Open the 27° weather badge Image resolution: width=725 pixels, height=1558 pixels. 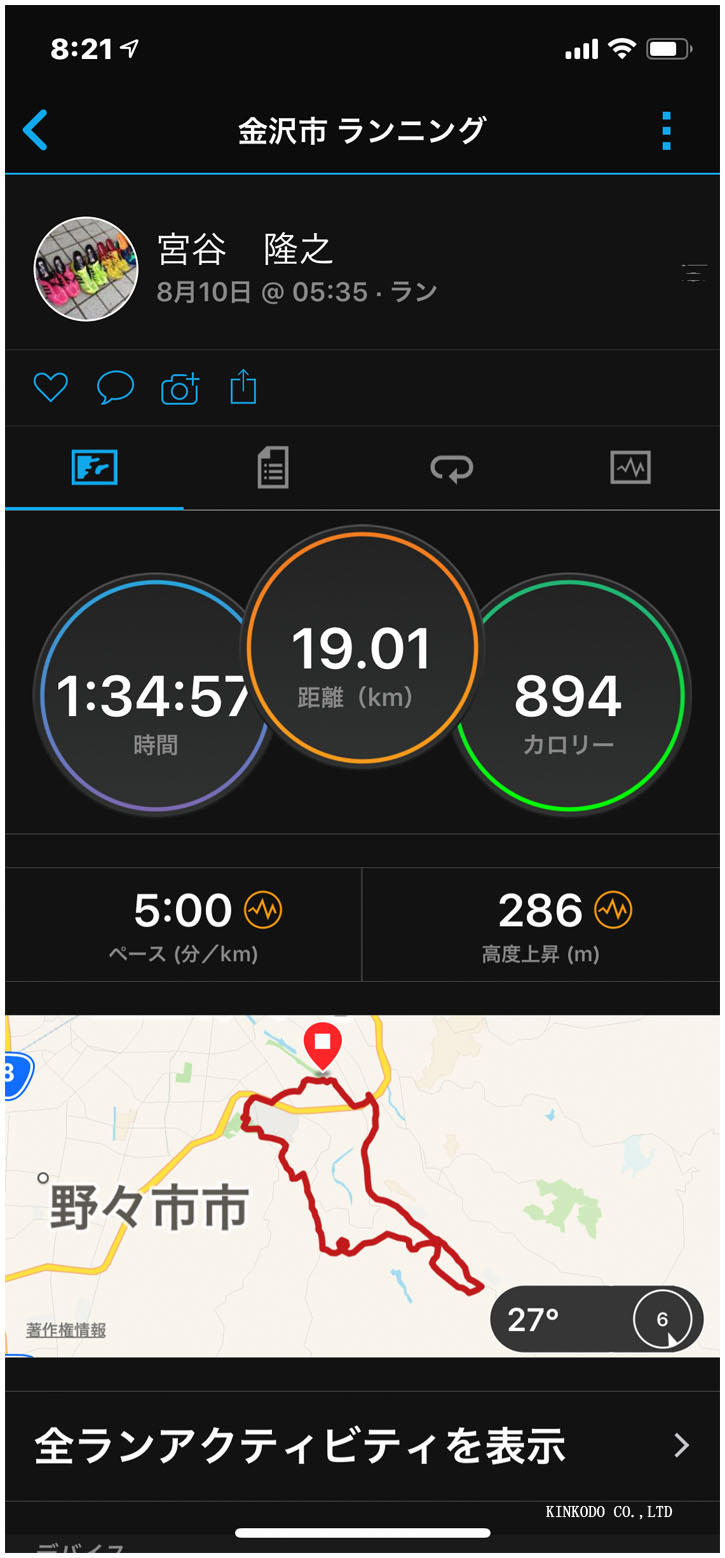click(x=596, y=1320)
